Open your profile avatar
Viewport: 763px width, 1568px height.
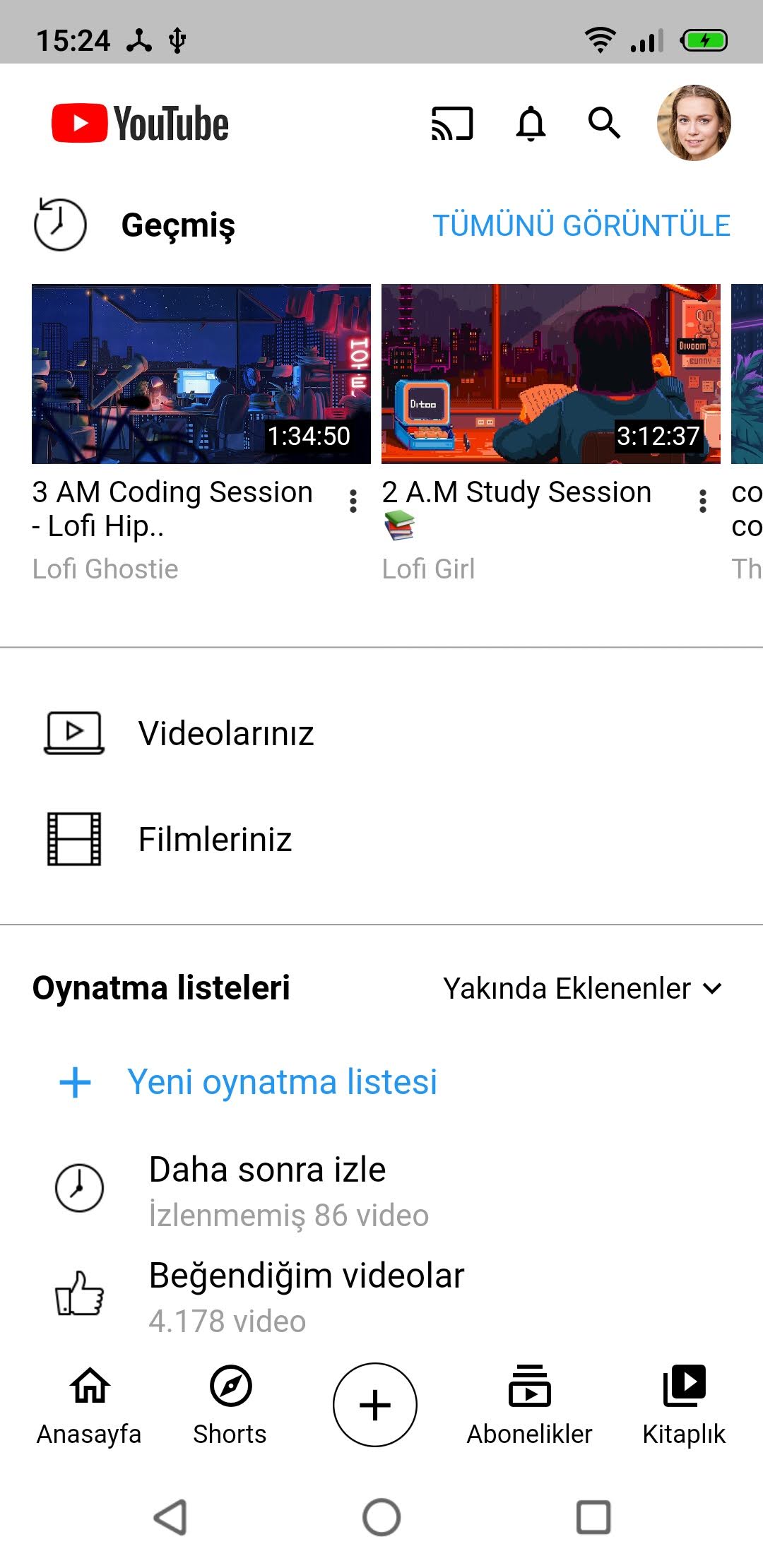click(x=694, y=123)
